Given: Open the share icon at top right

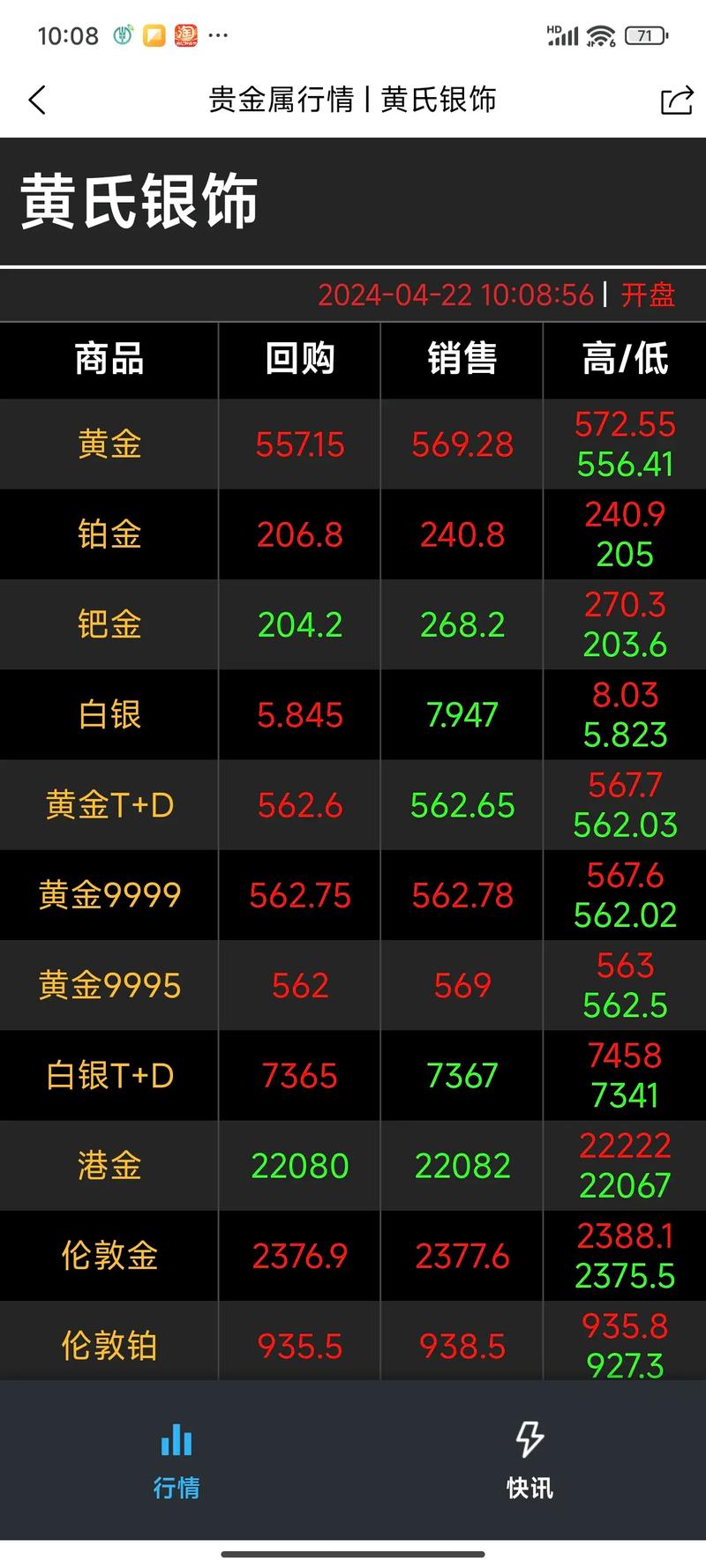Looking at the screenshot, I should pyautogui.click(x=674, y=101).
